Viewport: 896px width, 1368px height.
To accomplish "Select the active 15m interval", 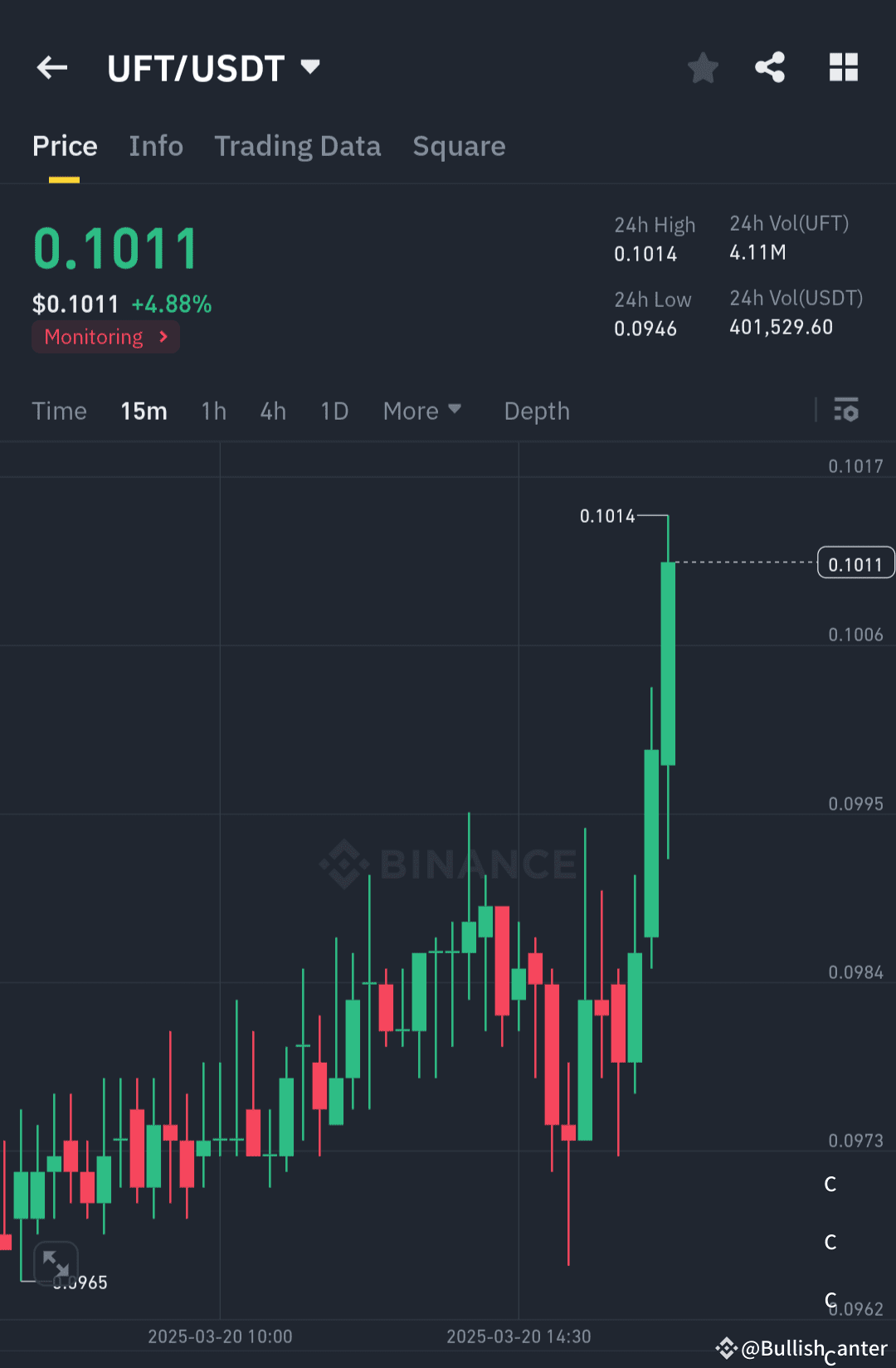I will click(144, 410).
